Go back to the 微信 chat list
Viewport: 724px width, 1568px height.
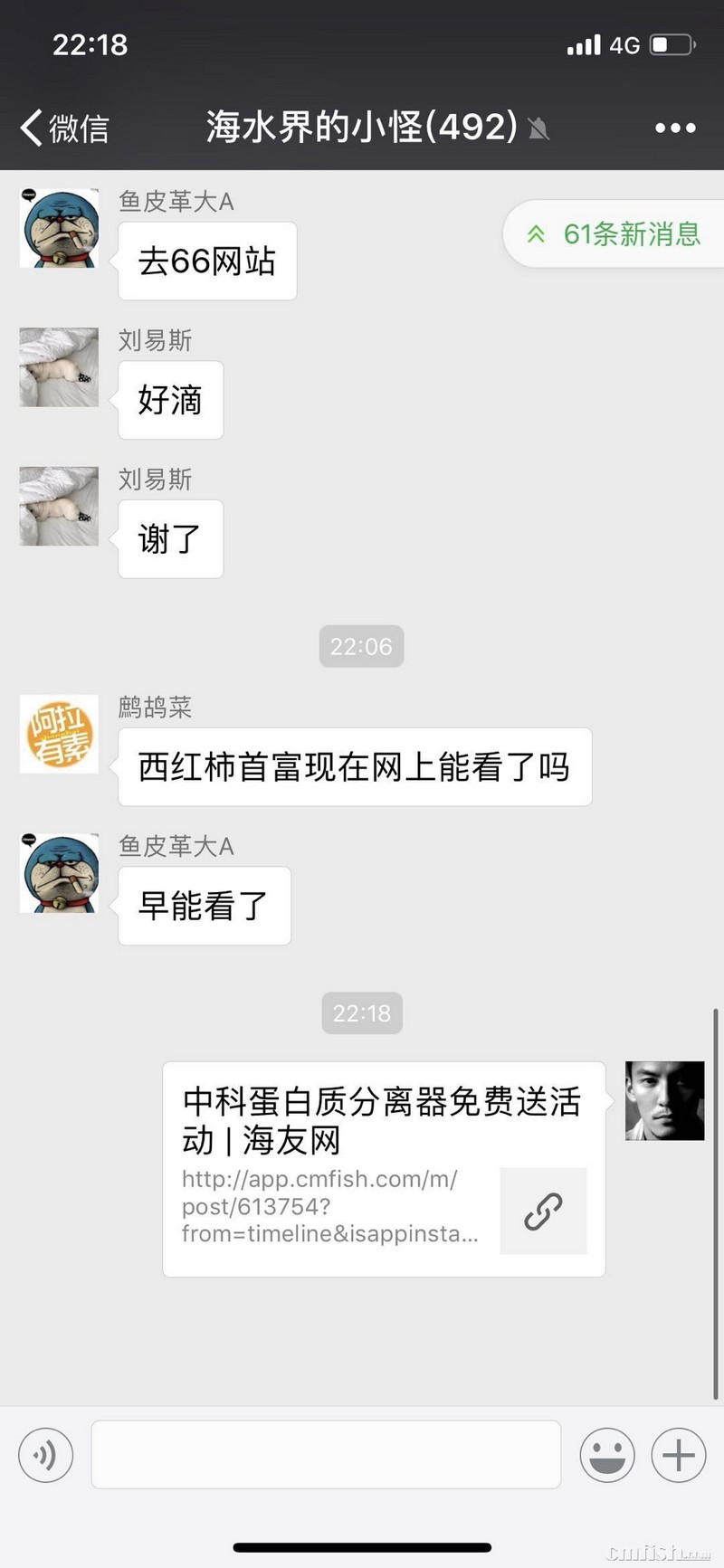click(63, 128)
